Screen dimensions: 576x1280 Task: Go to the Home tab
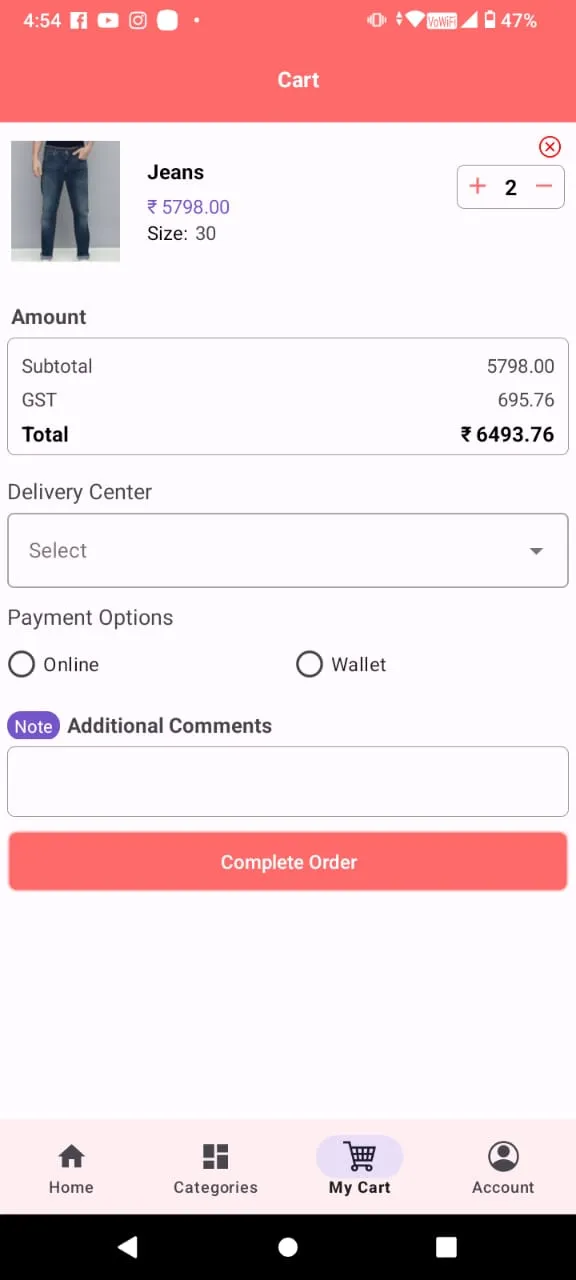point(71,1168)
